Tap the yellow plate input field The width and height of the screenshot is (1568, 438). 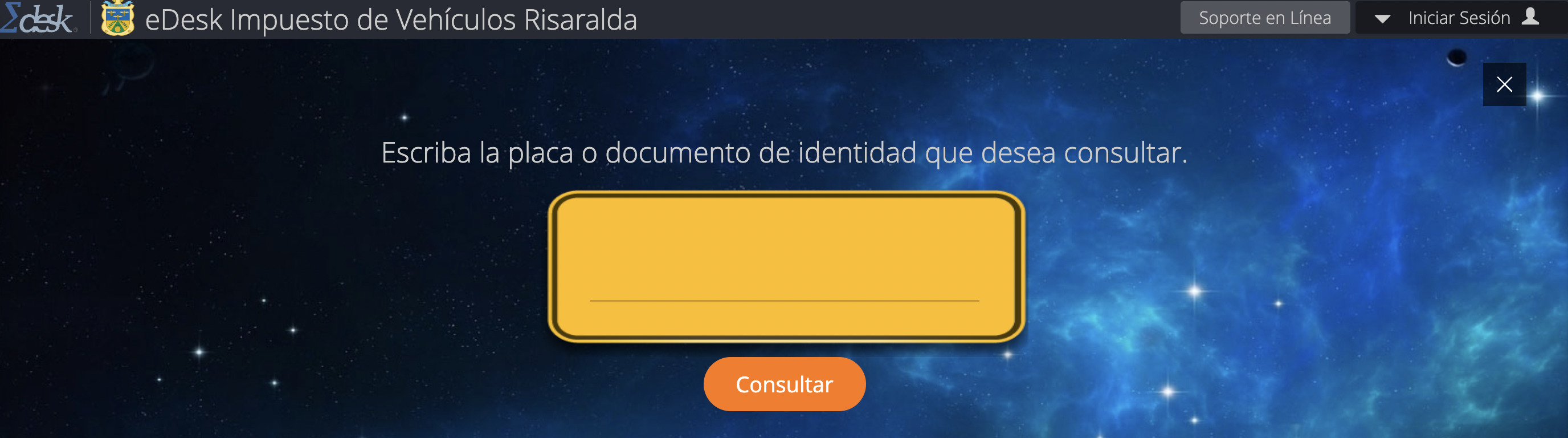pyautogui.click(x=785, y=266)
